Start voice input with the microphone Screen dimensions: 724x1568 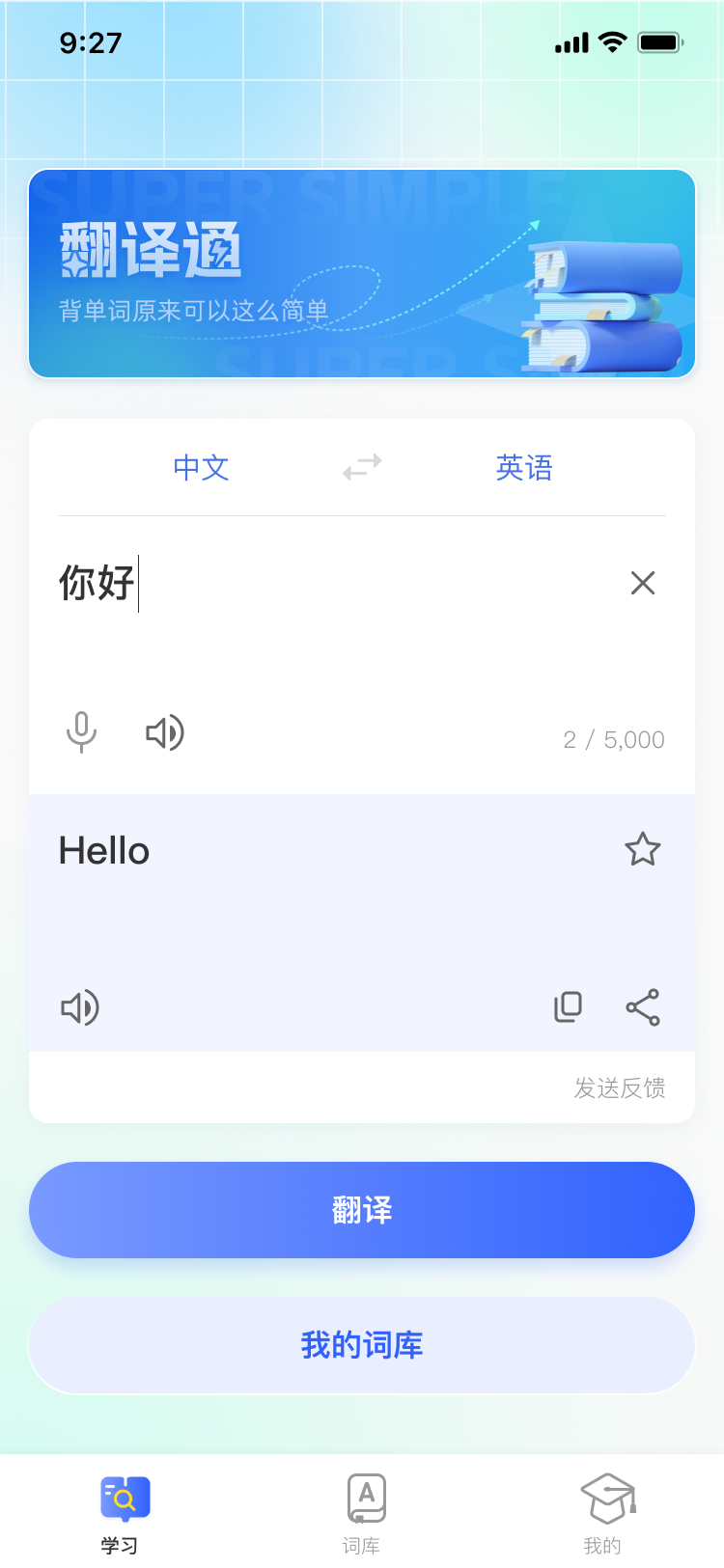tap(81, 732)
